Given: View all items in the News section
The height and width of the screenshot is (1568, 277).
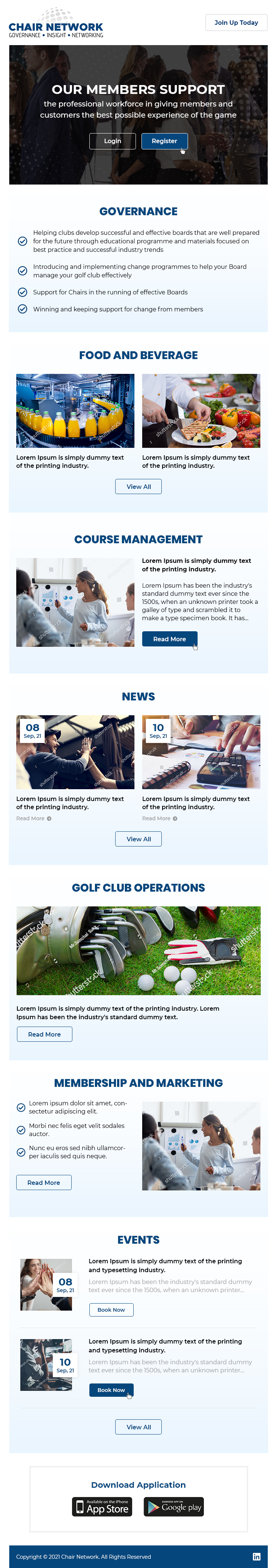Looking at the screenshot, I should click(138, 839).
